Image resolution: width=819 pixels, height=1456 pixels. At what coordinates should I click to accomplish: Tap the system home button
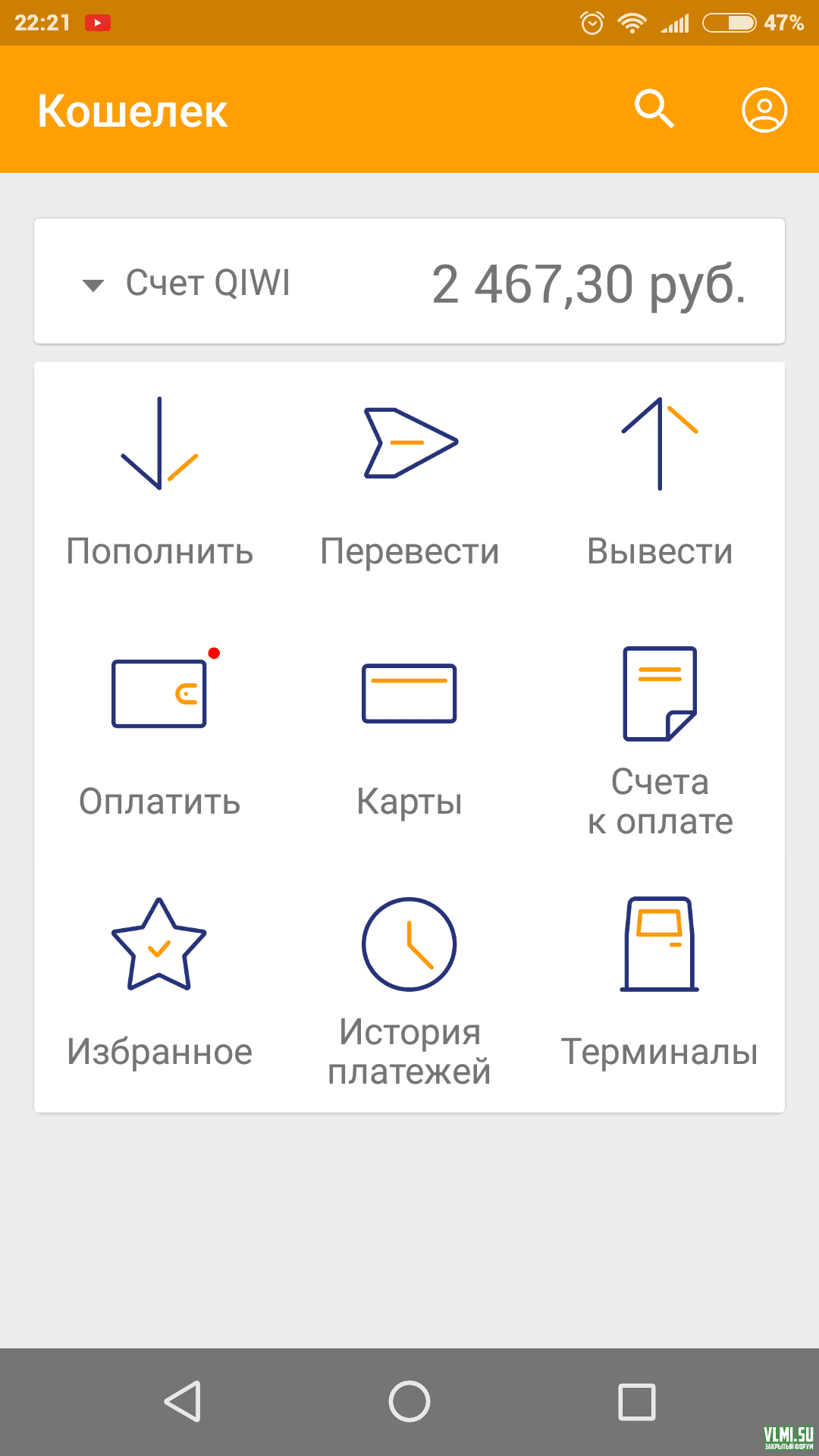pos(409,1401)
